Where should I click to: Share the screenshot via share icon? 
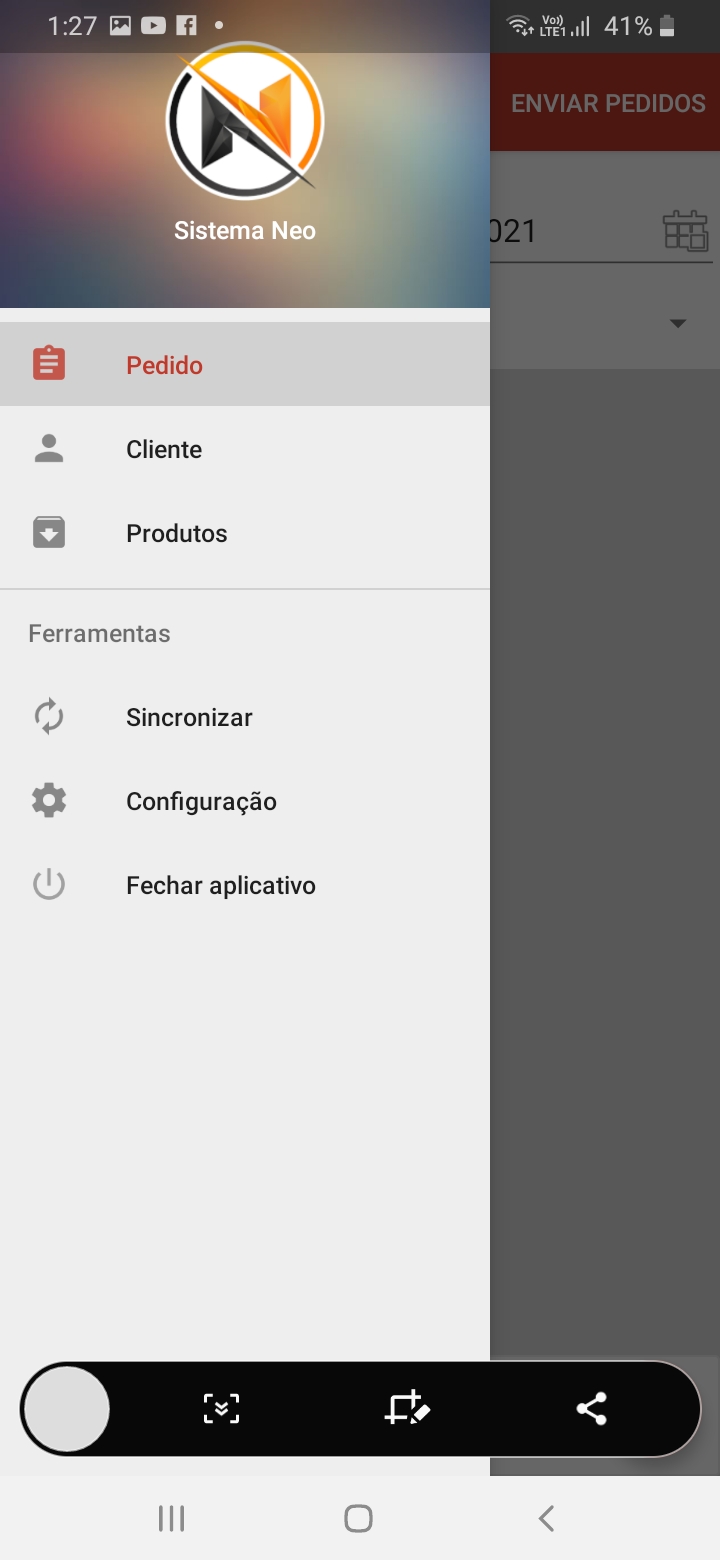pyautogui.click(x=592, y=1408)
